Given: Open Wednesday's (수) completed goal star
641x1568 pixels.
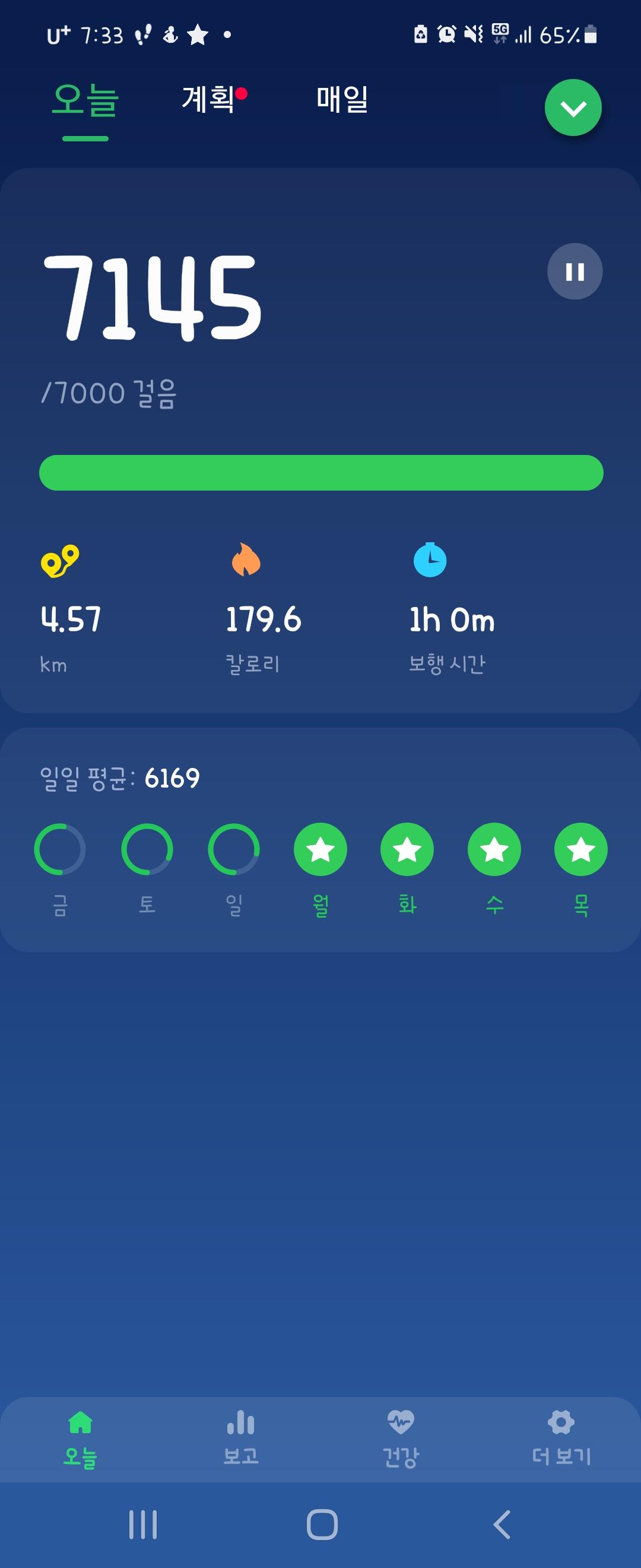Looking at the screenshot, I should coord(494,849).
